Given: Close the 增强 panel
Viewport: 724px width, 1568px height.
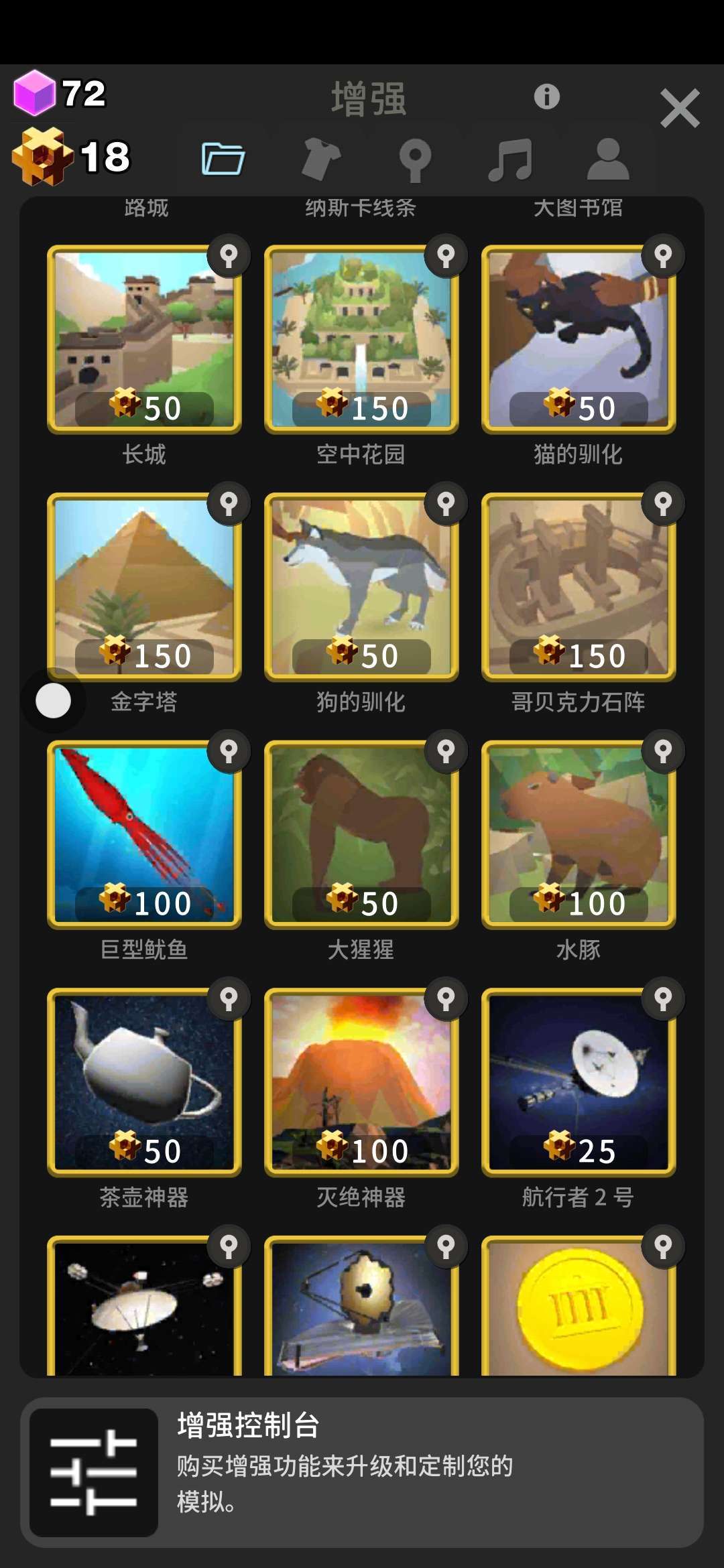Looking at the screenshot, I should click(679, 108).
